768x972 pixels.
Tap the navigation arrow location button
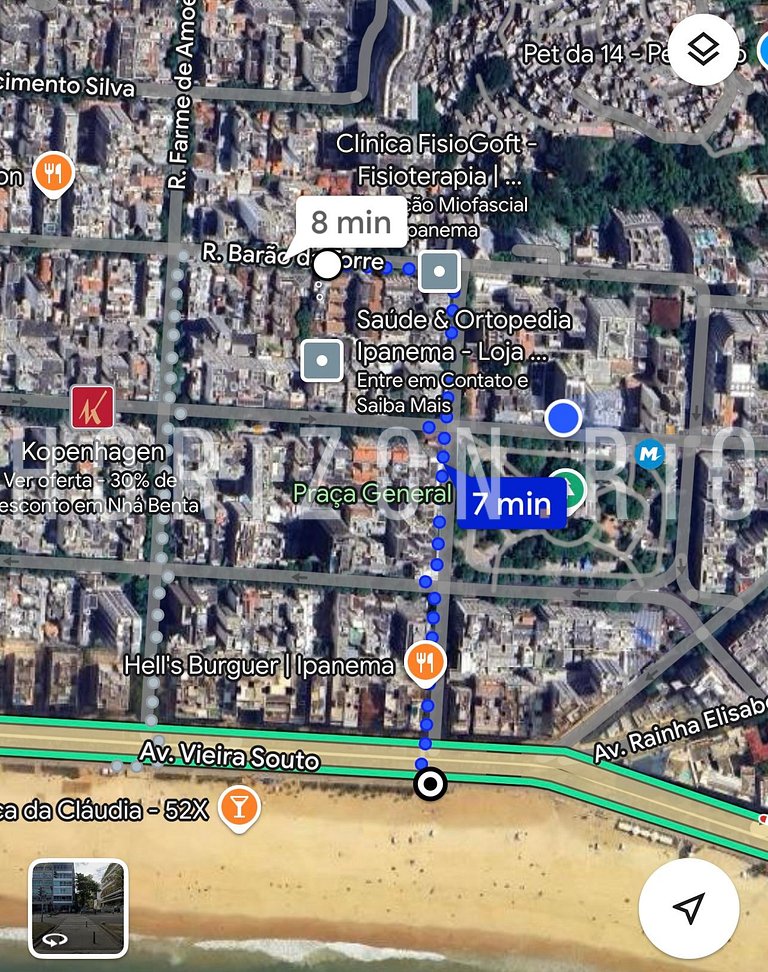click(x=688, y=908)
